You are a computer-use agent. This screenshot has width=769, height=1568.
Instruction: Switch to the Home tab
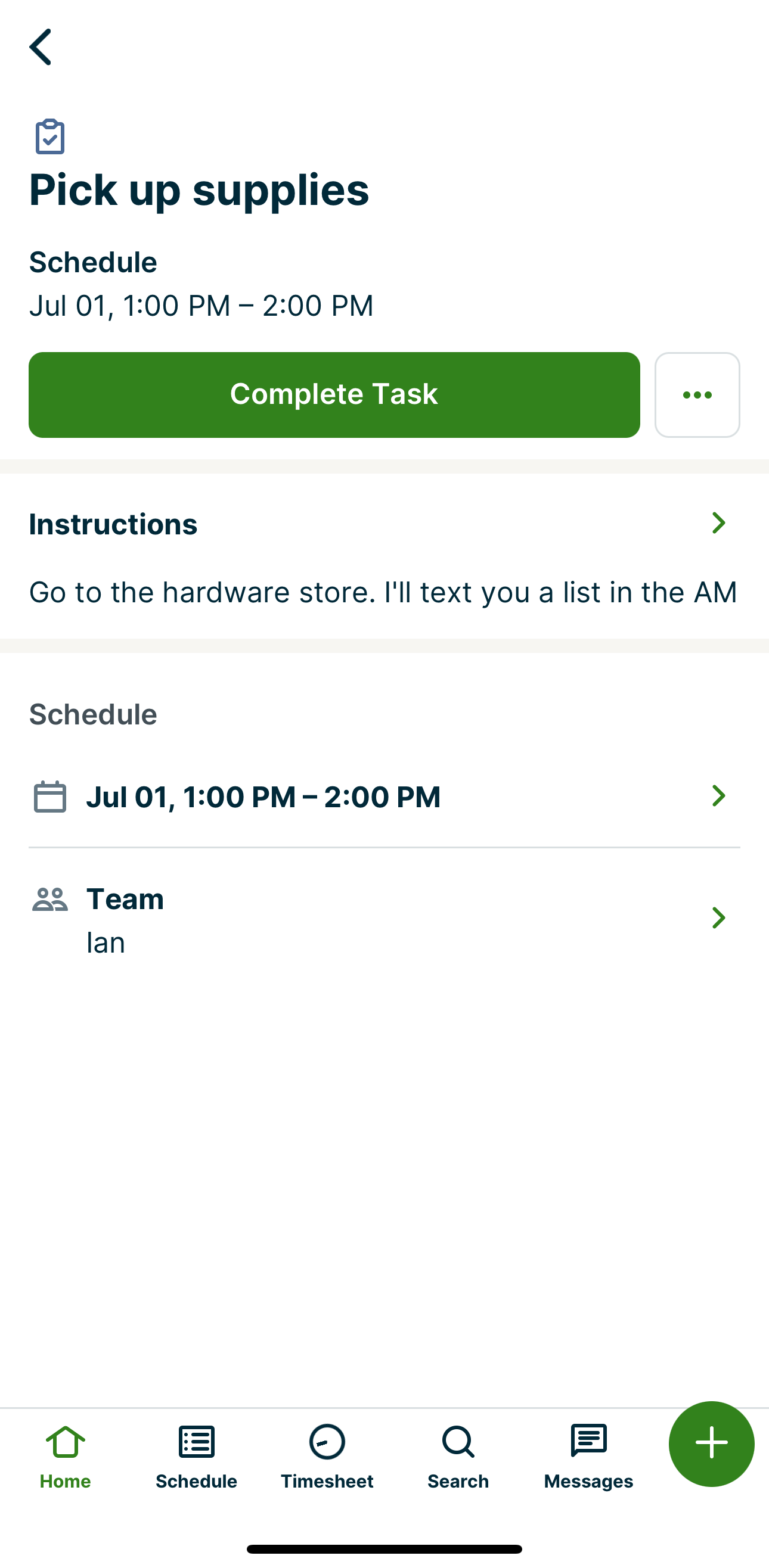65,1456
